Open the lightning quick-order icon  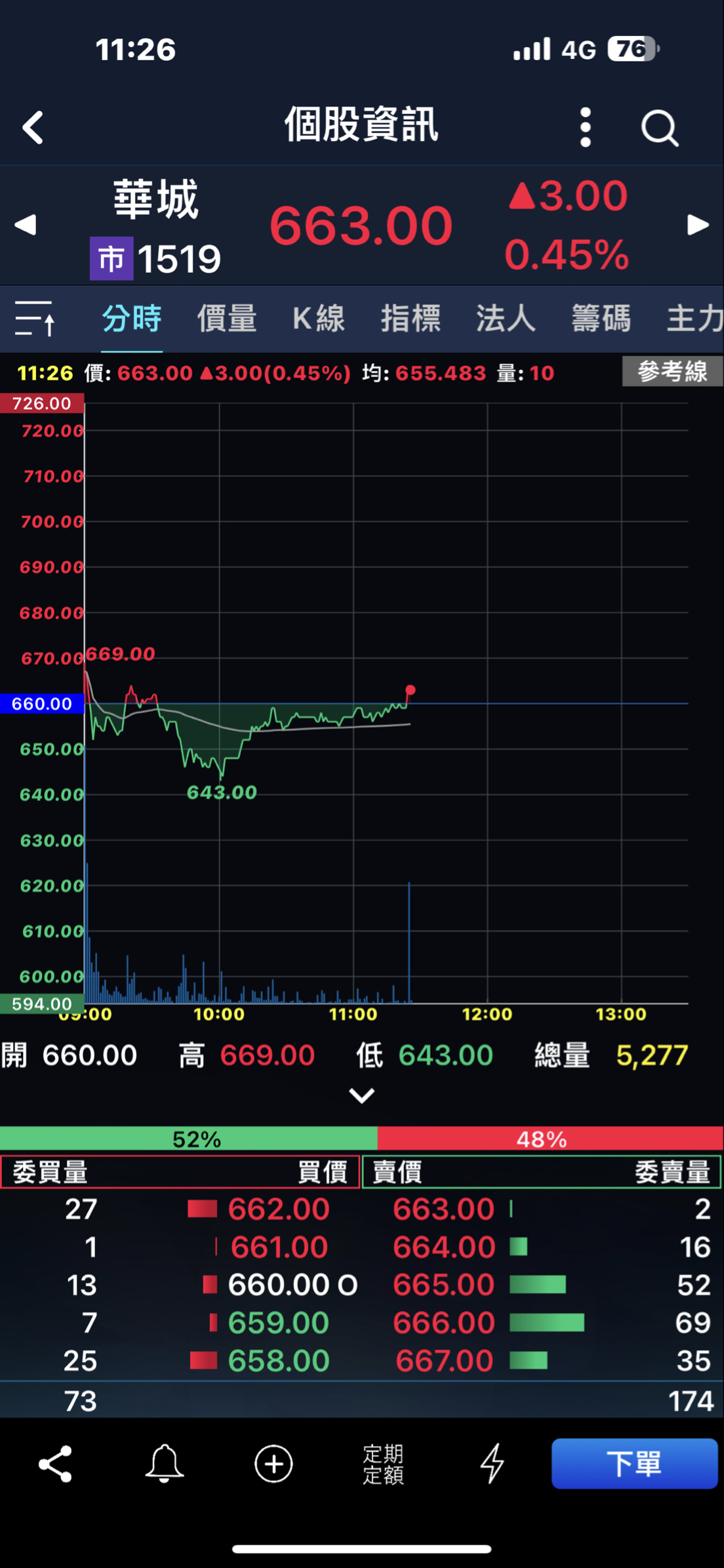coord(493,1464)
